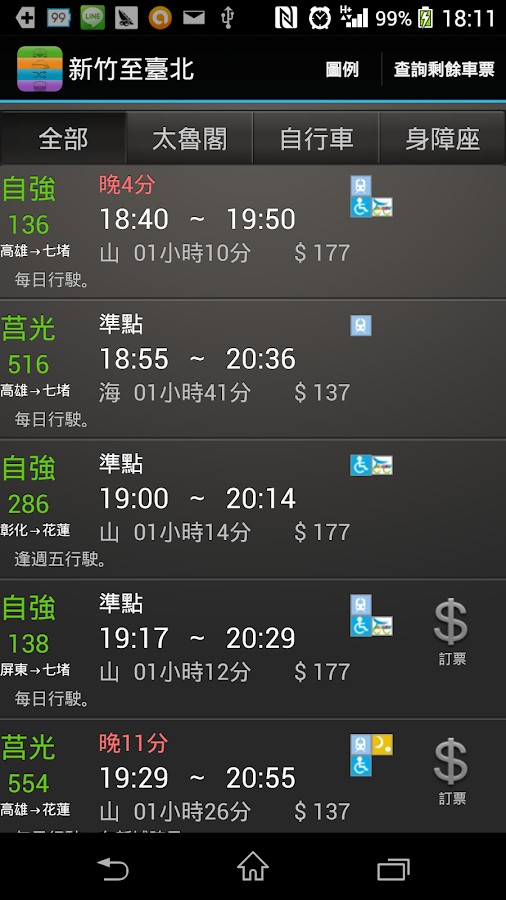Open train 自強 136 details
The height and width of the screenshot is (900, 506).
coord(253,232)
